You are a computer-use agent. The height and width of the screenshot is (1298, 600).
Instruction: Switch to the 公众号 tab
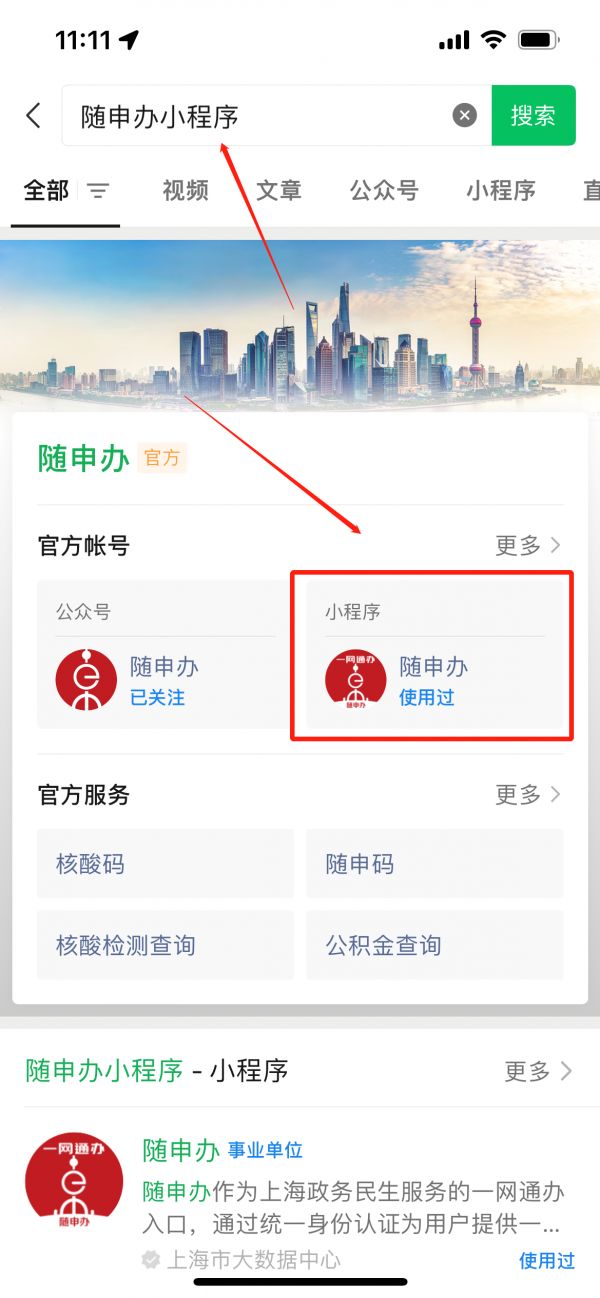pos(383,190)
